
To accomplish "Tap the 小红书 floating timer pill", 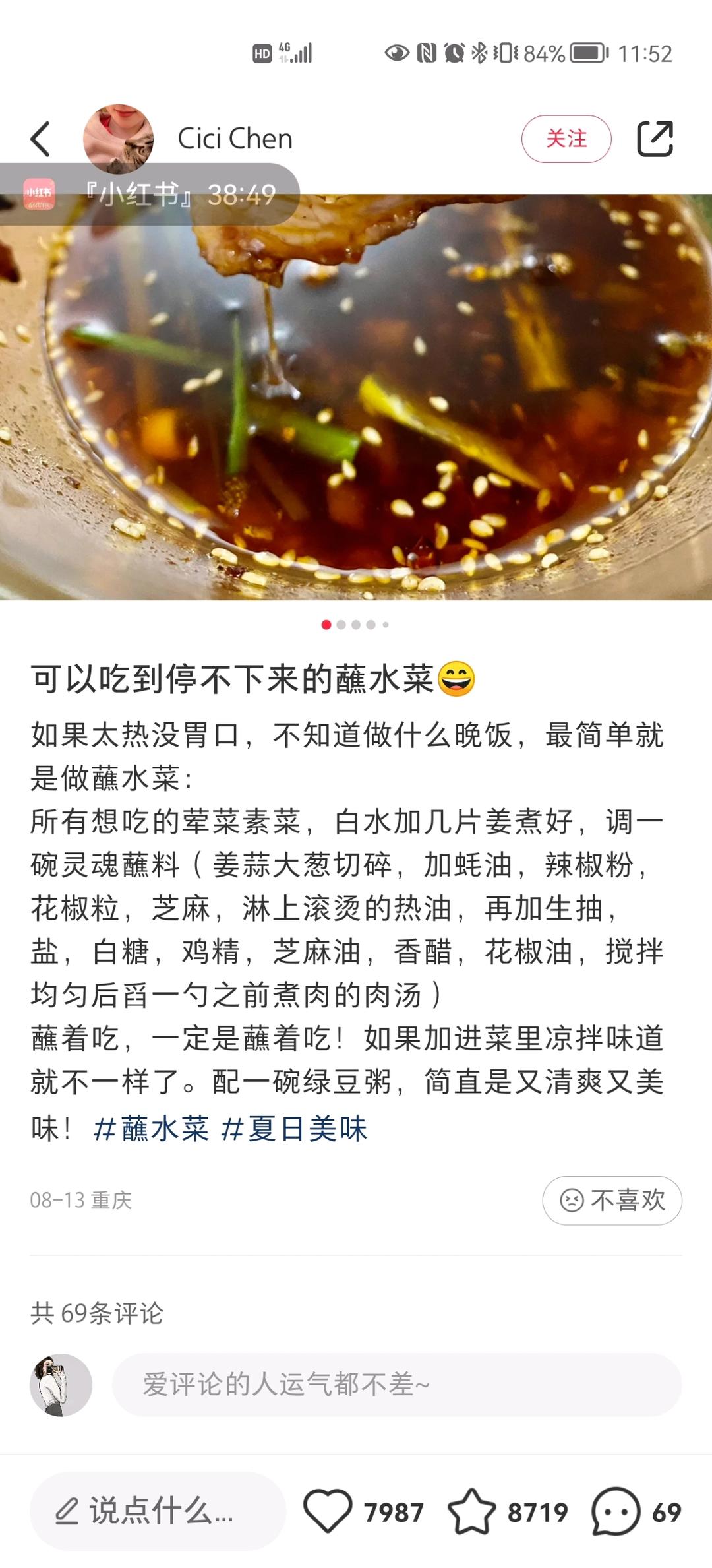I will (x=150, y=195).
